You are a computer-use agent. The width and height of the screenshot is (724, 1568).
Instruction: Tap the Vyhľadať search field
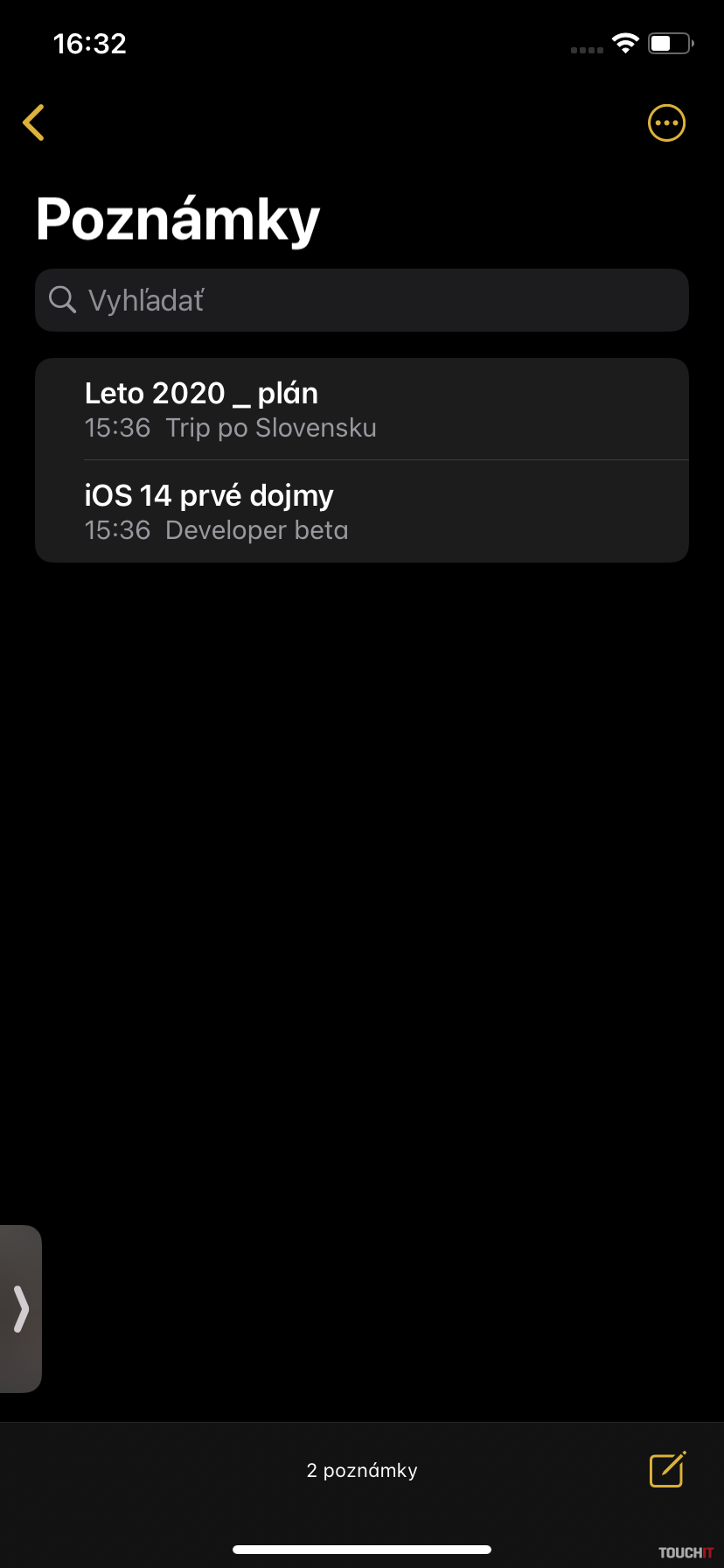[362, 300]
